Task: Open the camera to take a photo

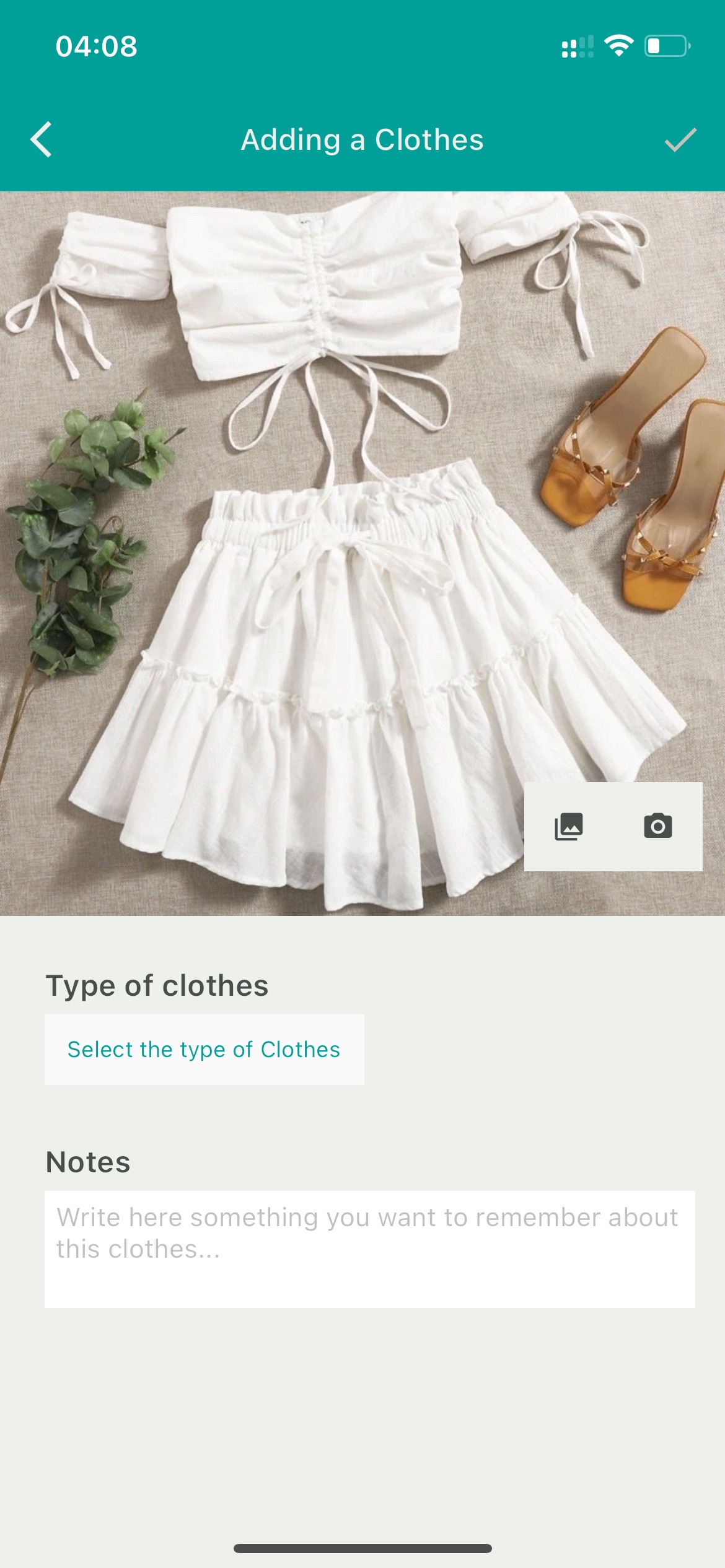Action: 658,826
